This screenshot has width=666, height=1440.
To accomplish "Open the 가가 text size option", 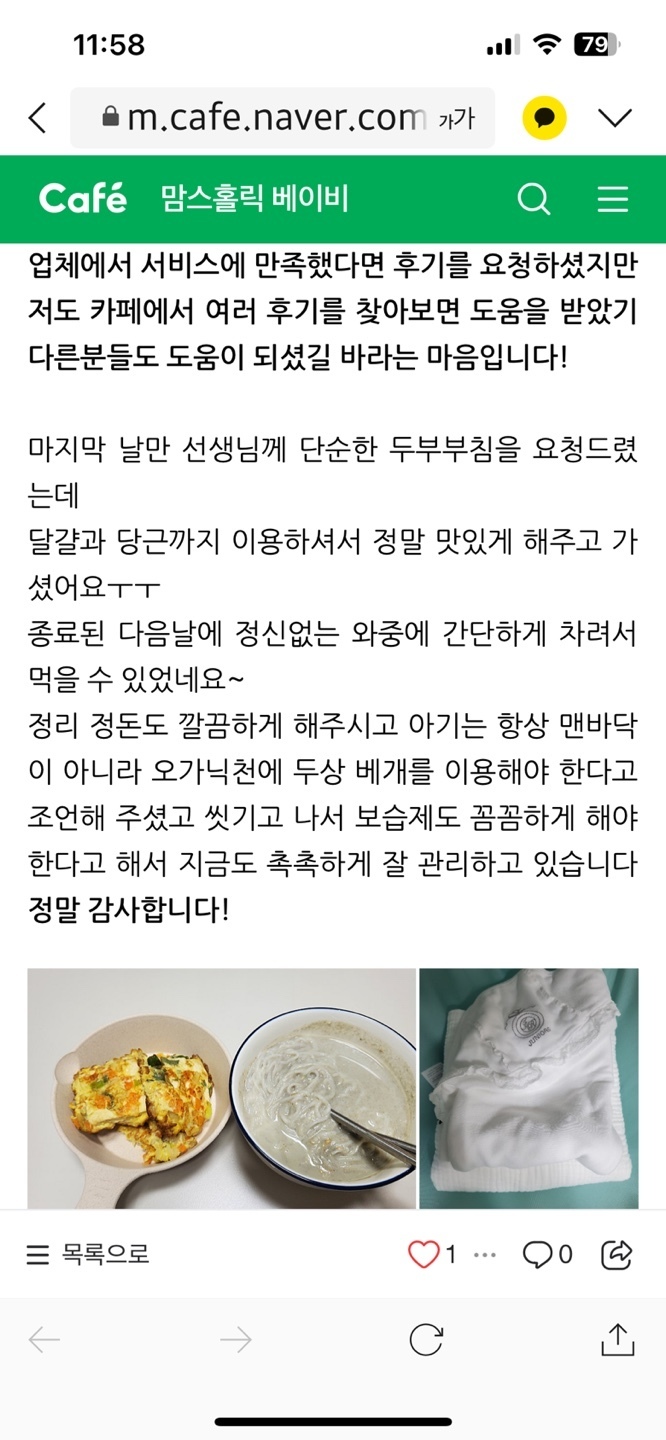I will (x=456, y=120).
